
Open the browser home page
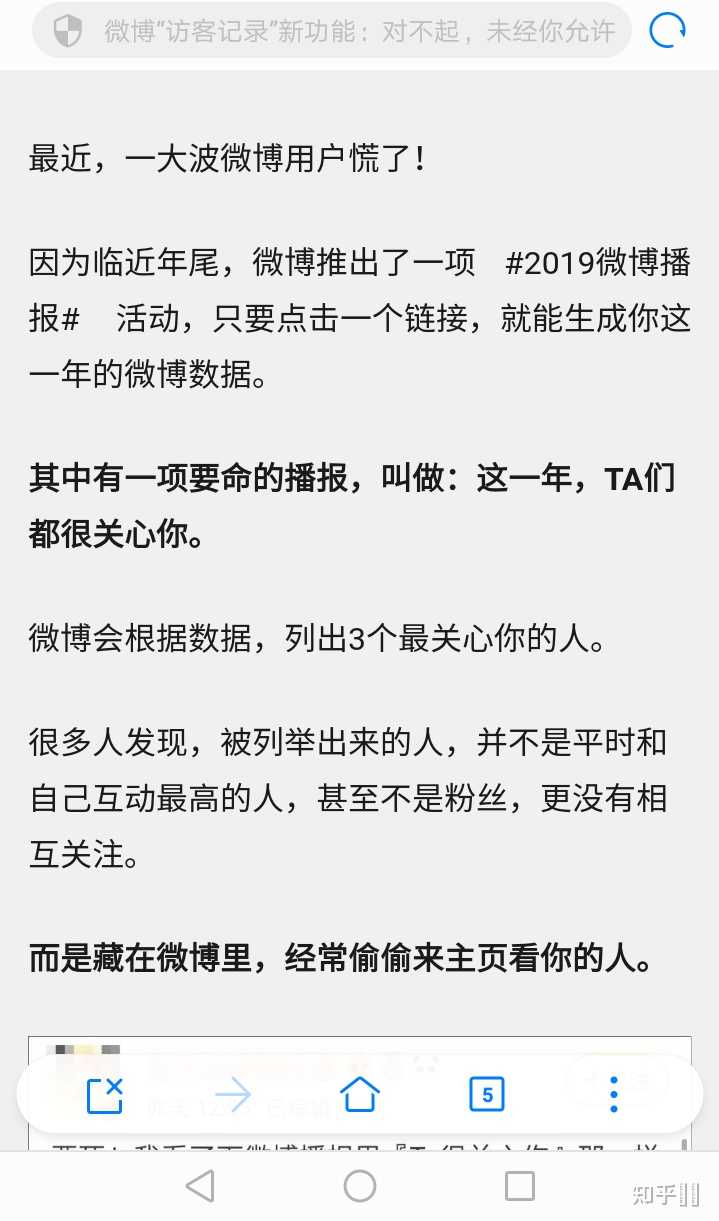click(x=360, y=1095)
